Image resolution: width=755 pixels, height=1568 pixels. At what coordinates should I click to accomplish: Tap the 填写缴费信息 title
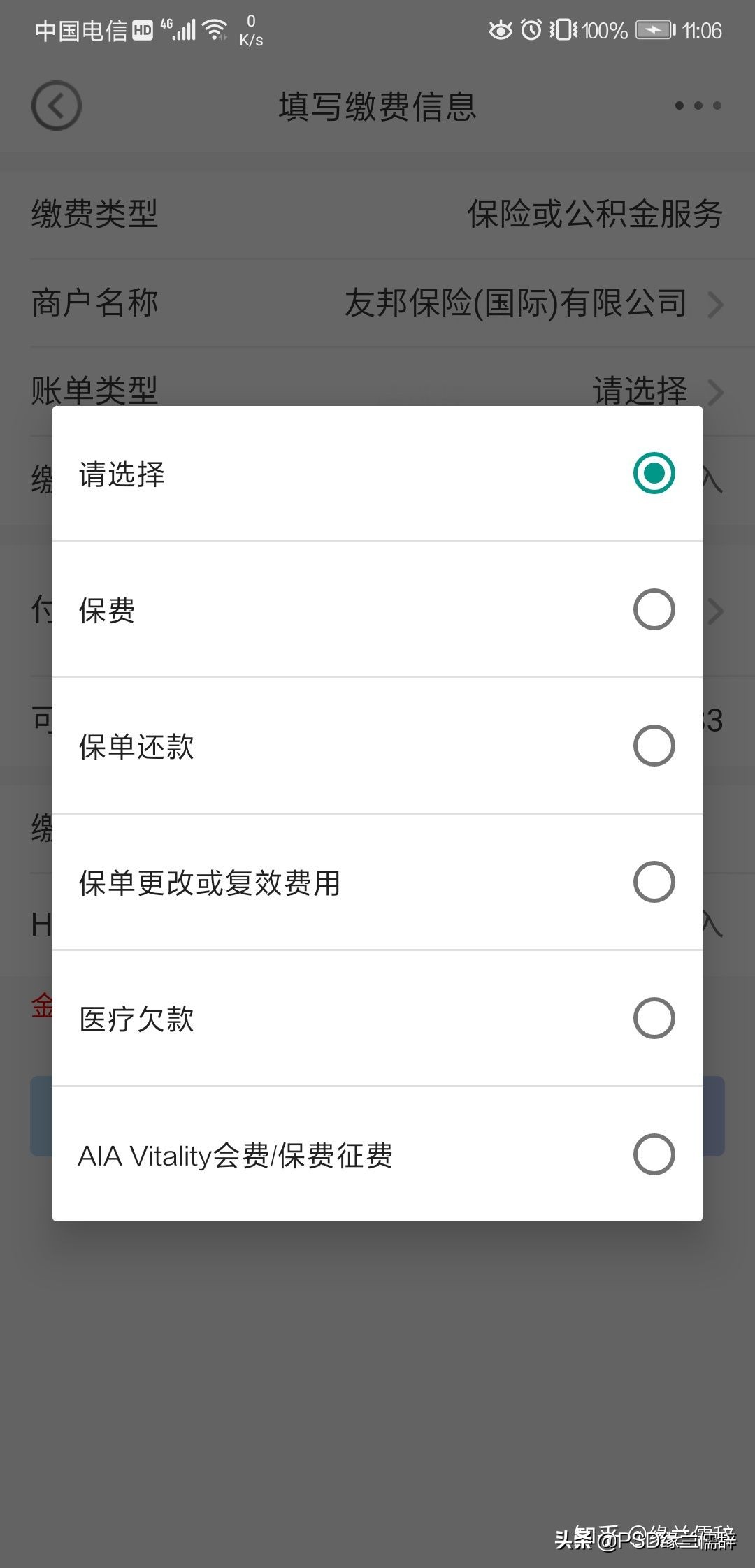[x=376, y=108]
